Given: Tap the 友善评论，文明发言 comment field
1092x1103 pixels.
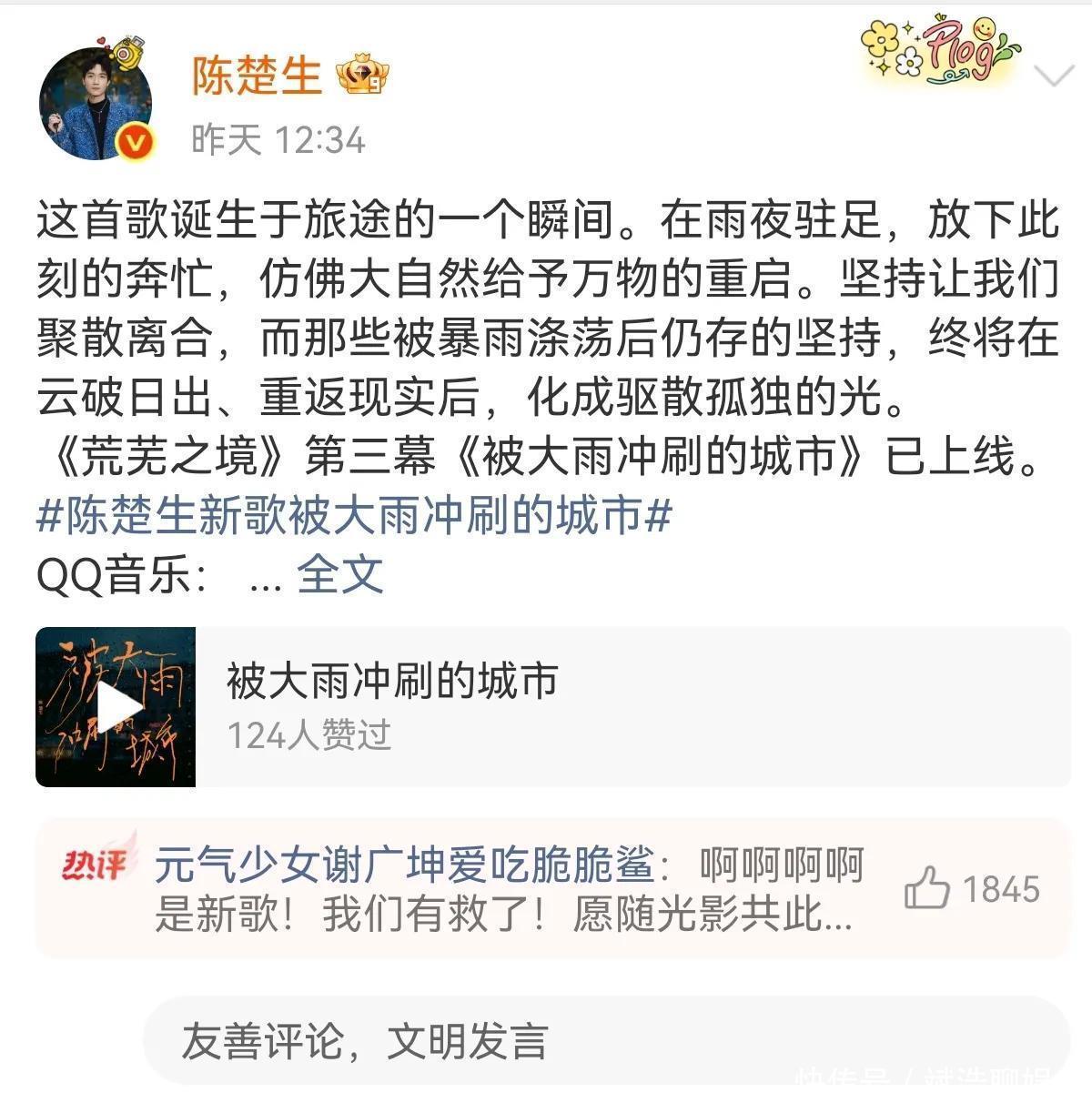Looking at the screenshot, I should (x=546, y=1041).
